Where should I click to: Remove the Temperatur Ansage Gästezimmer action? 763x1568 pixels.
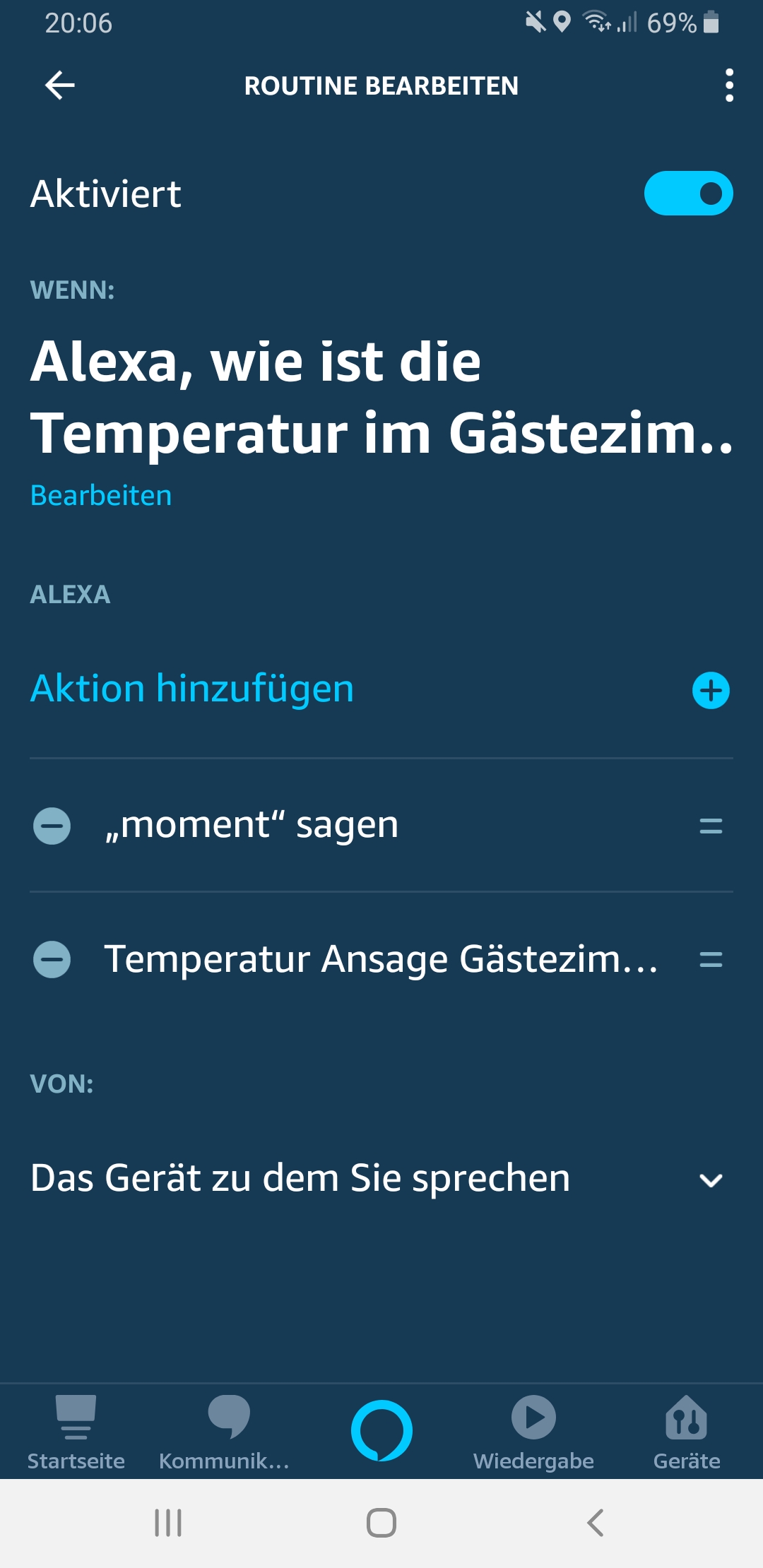tap(52, 959)
